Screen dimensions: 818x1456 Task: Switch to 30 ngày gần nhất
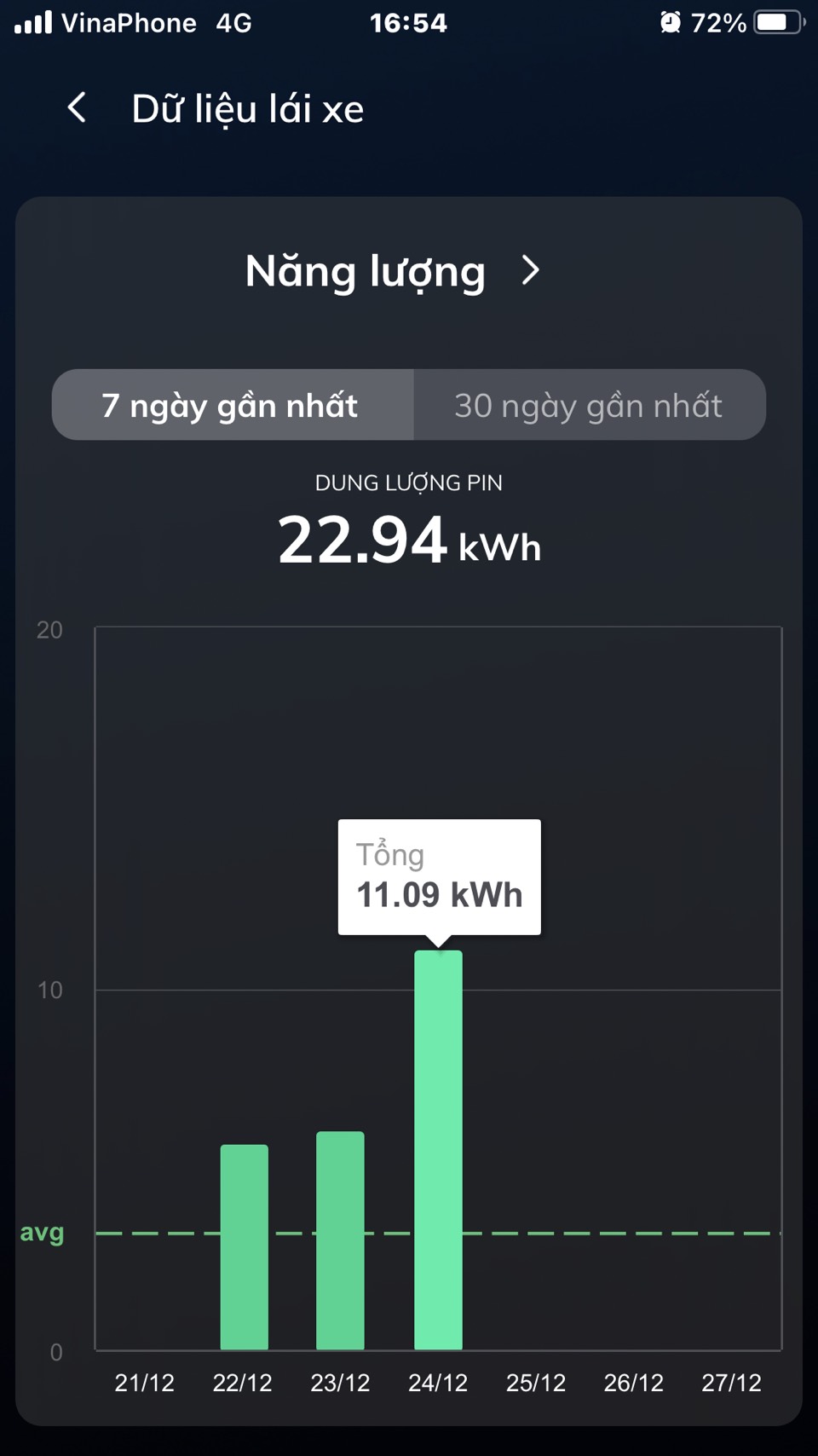588,405
